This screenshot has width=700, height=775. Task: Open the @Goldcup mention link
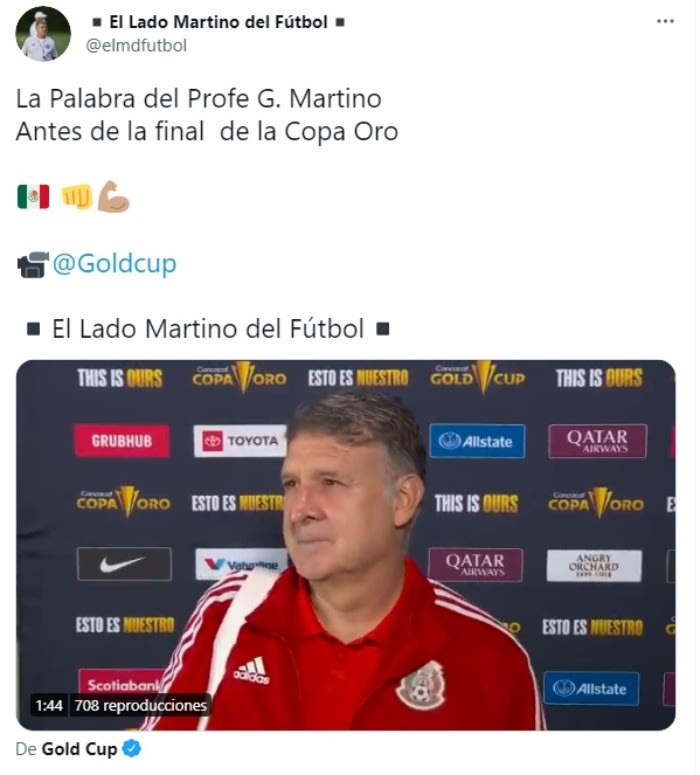click(113, 264)
